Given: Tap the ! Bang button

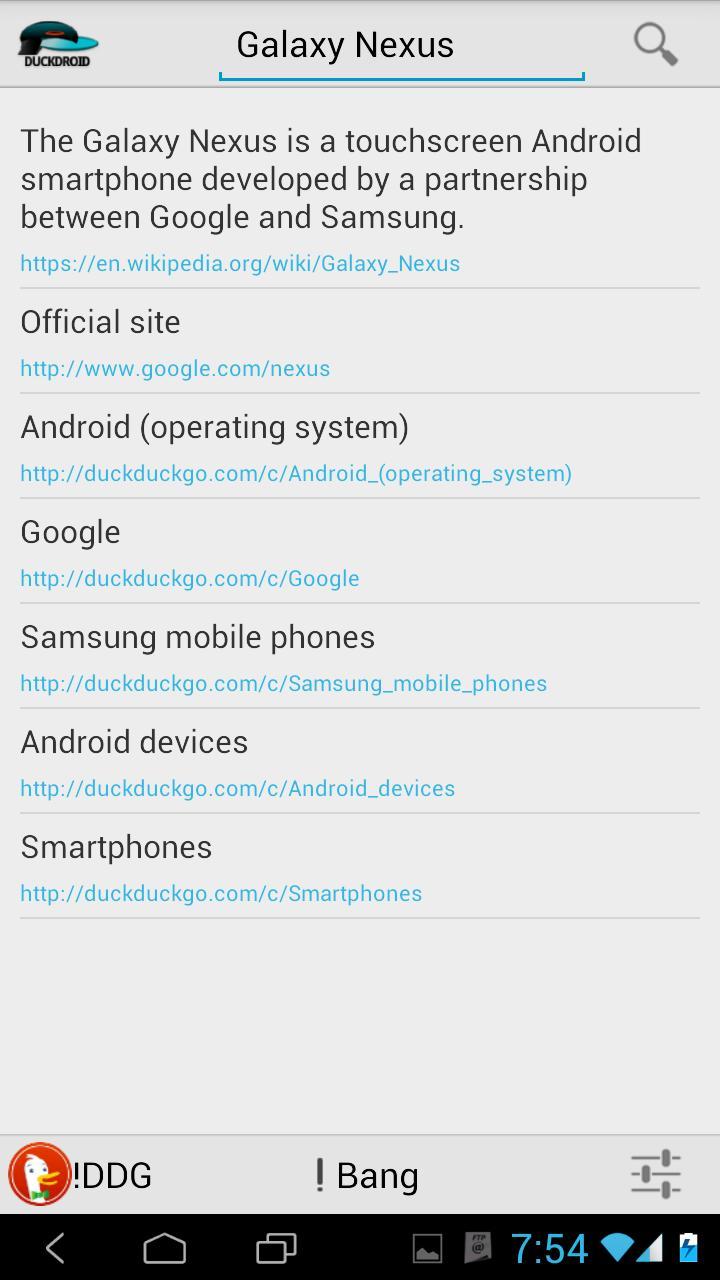Looking at the screenshot, I should coord(366,1175).
